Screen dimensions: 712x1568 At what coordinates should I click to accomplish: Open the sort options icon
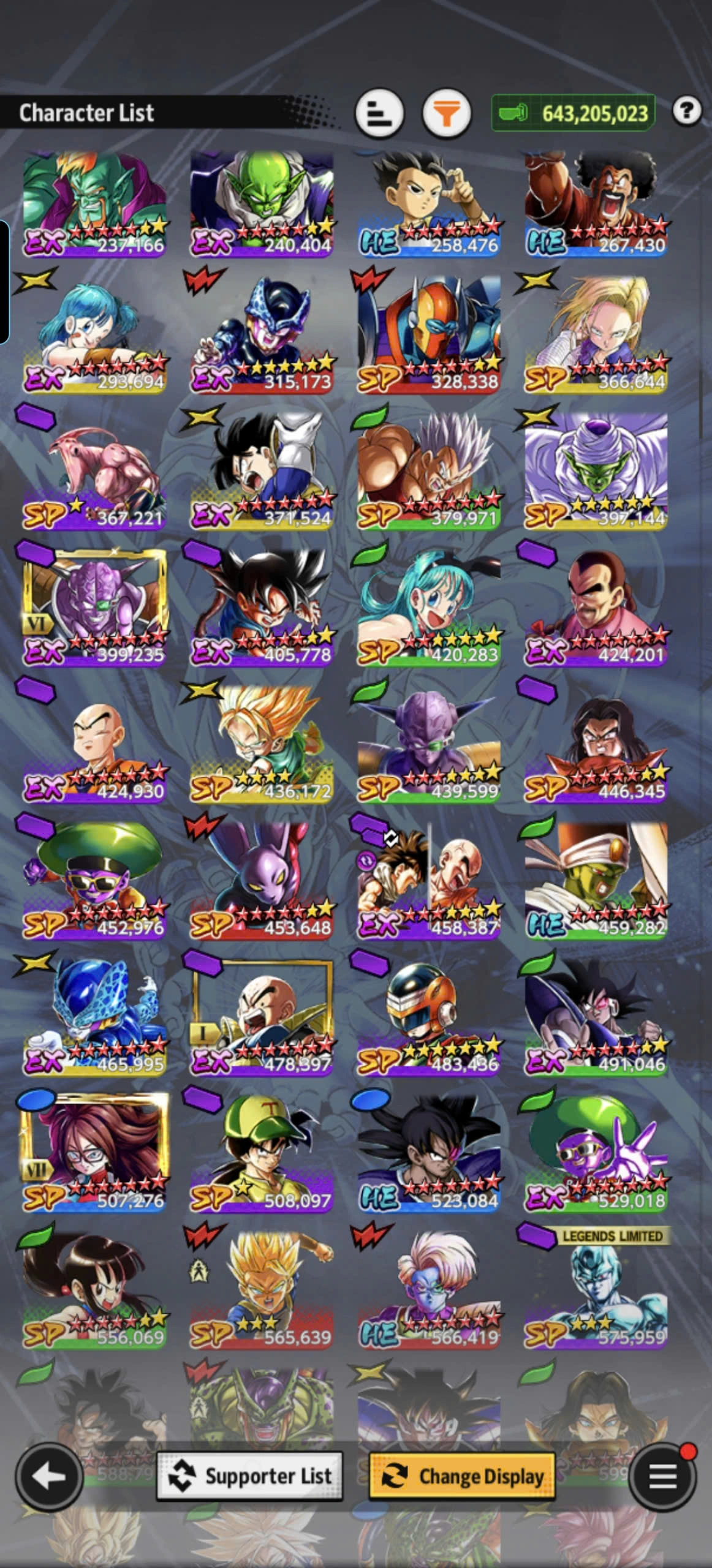coord(379,113)
